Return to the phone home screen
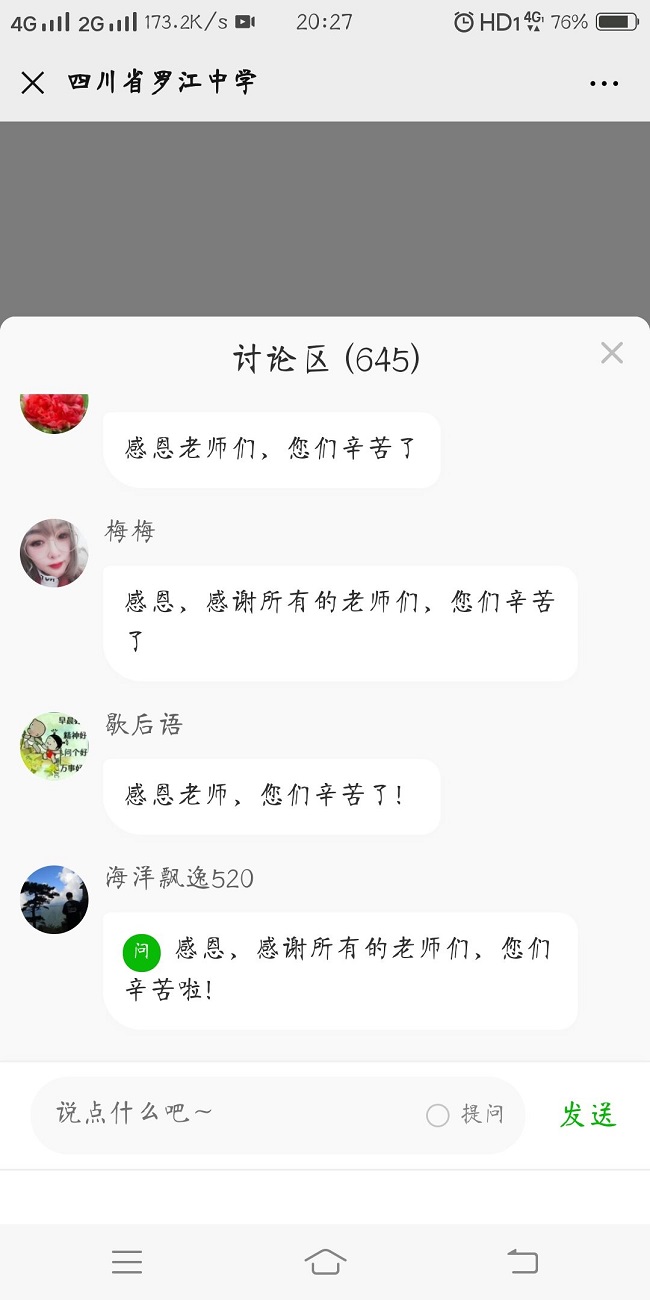The width and height of the screenshot is (650, 1300). [x=325, y=1262]
